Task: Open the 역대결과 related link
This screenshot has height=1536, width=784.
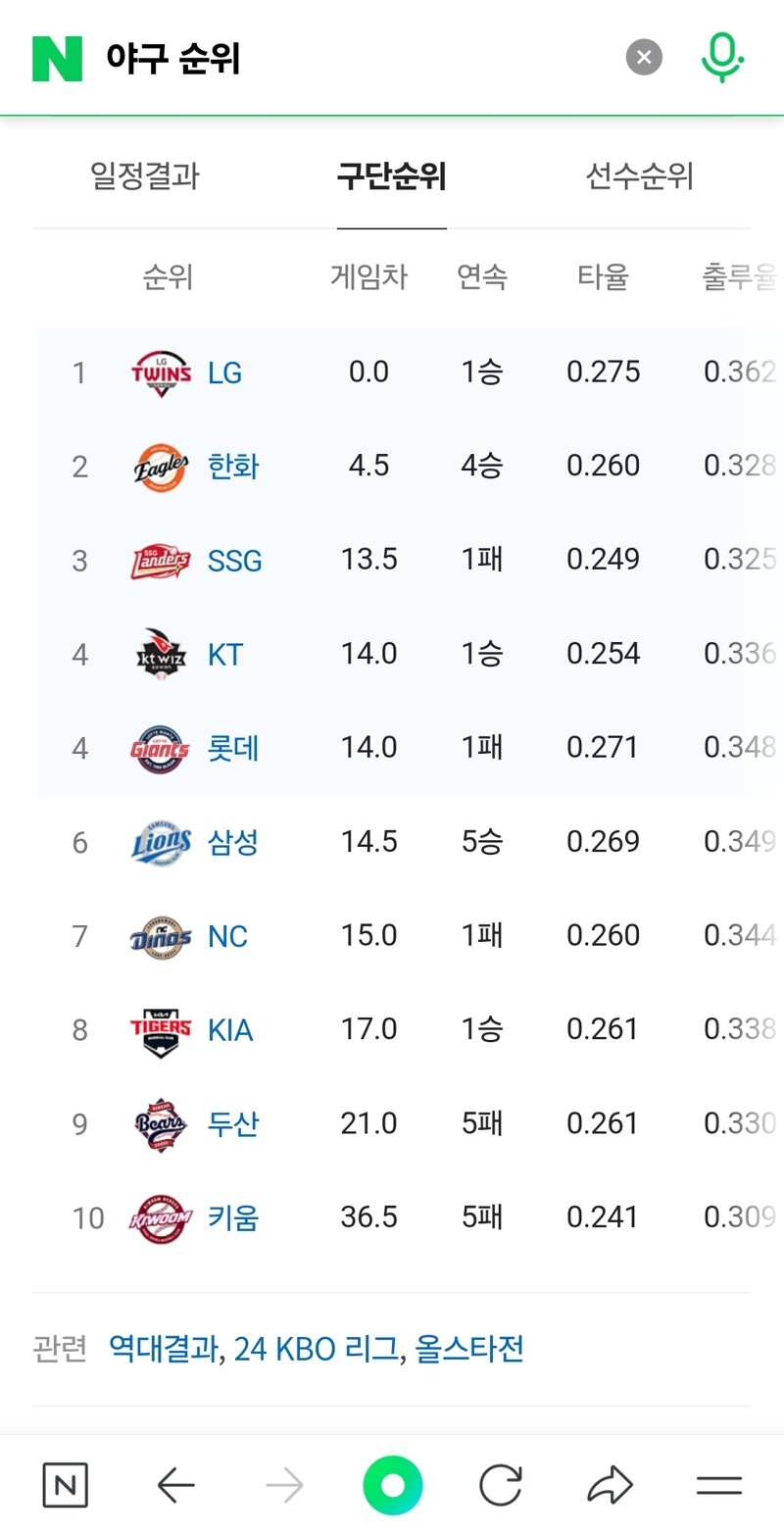Action: tap(163, 1350)
